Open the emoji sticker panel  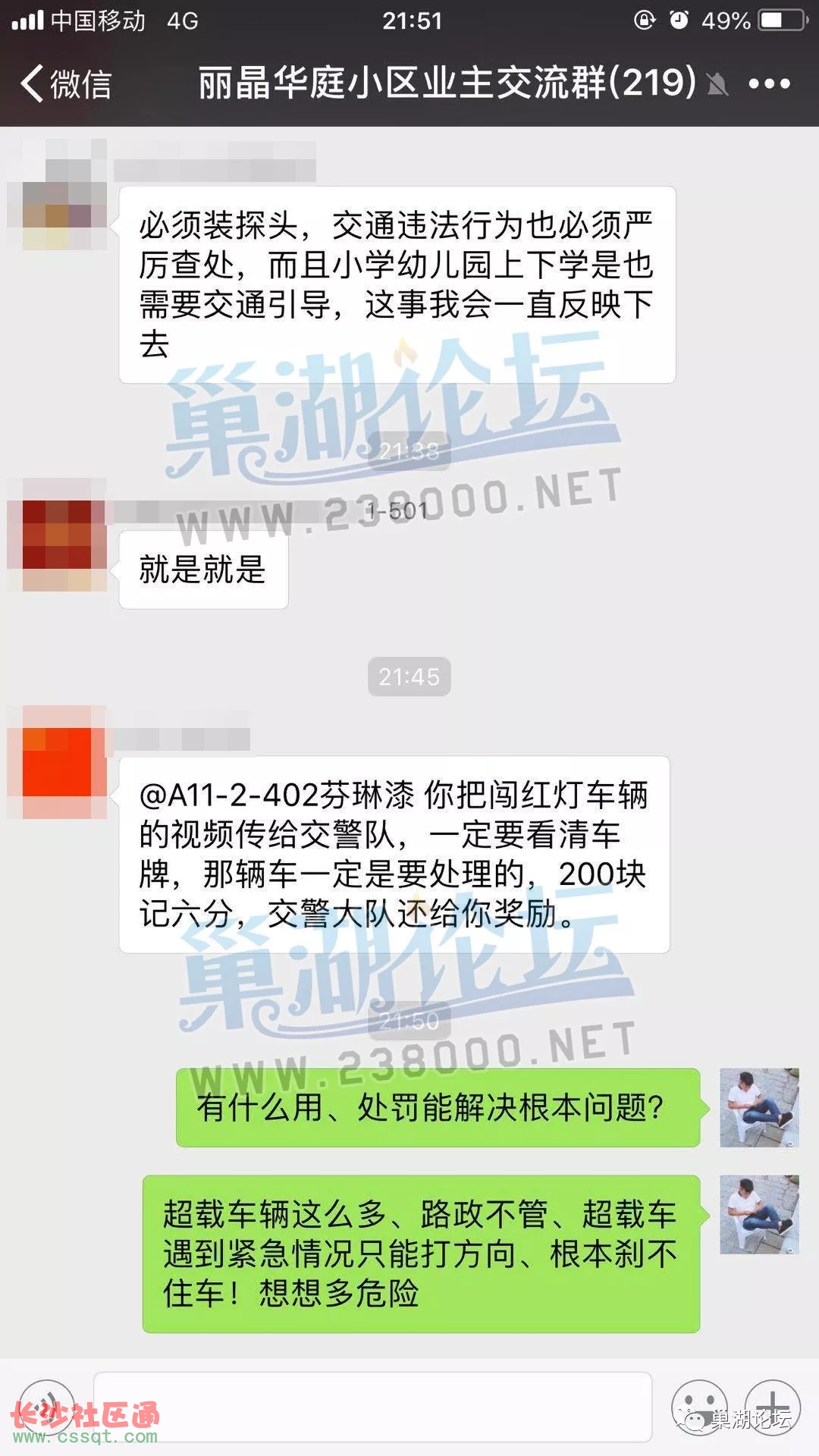pos(699,1407)
